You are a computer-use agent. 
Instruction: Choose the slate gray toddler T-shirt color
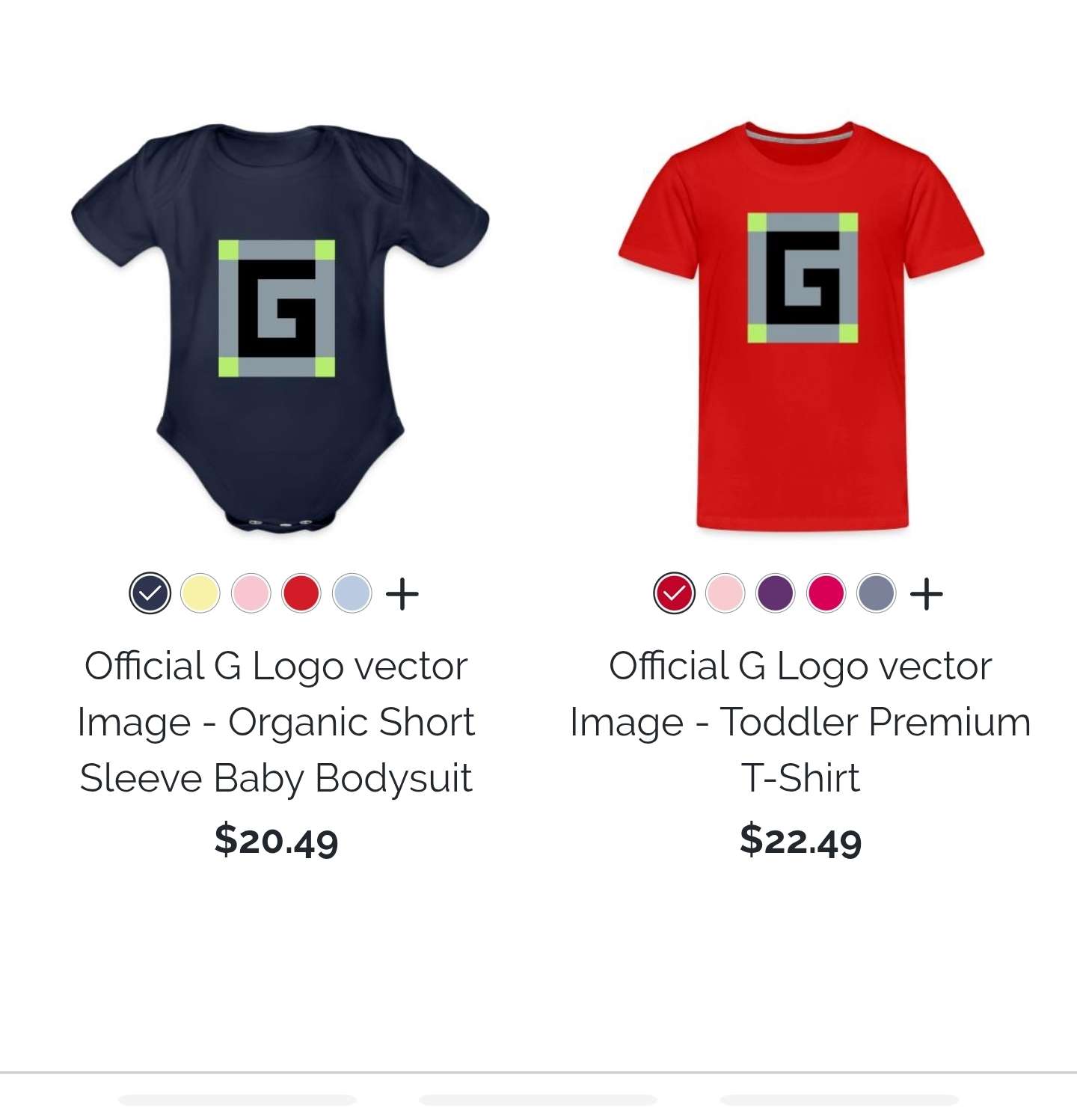(x=877, y=593)
